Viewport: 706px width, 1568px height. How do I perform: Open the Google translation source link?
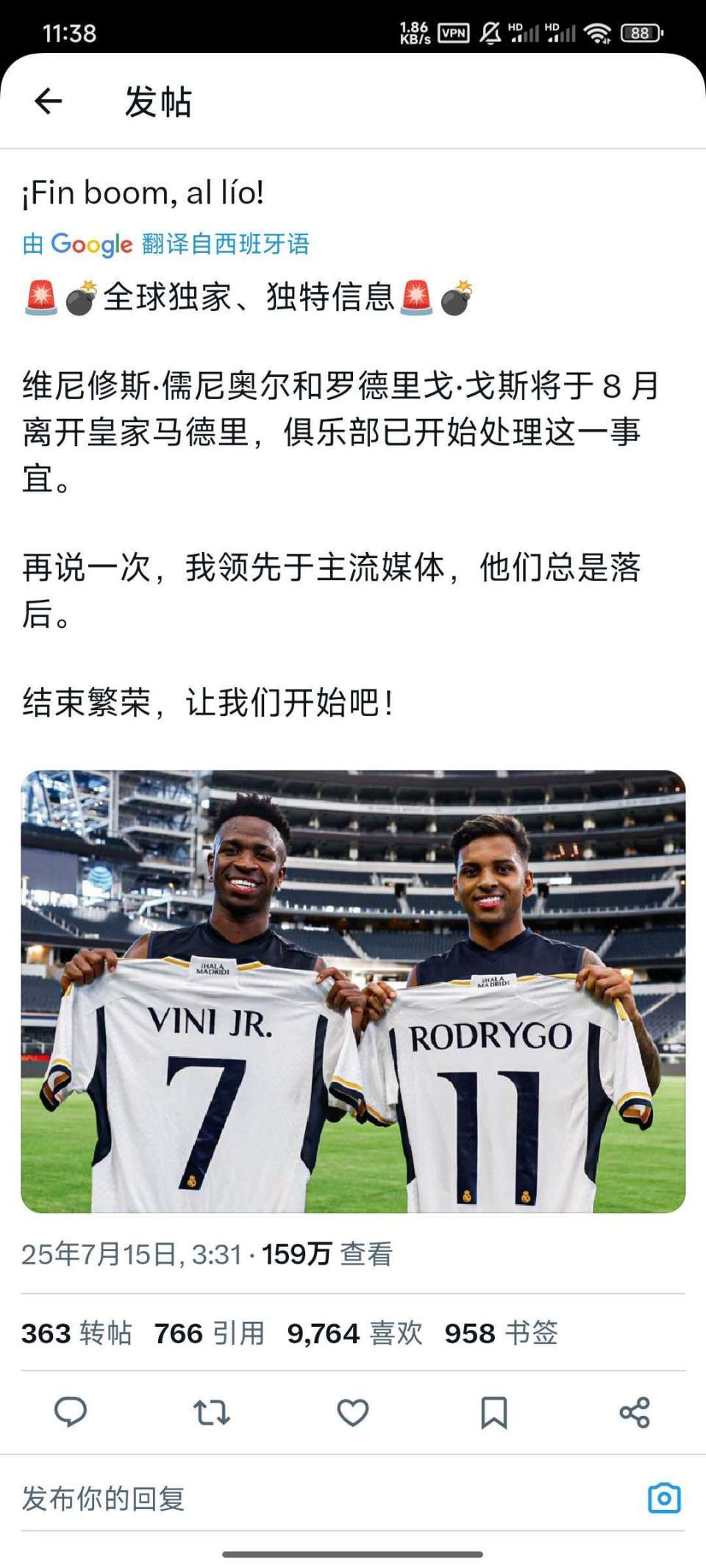click(166, 244)
